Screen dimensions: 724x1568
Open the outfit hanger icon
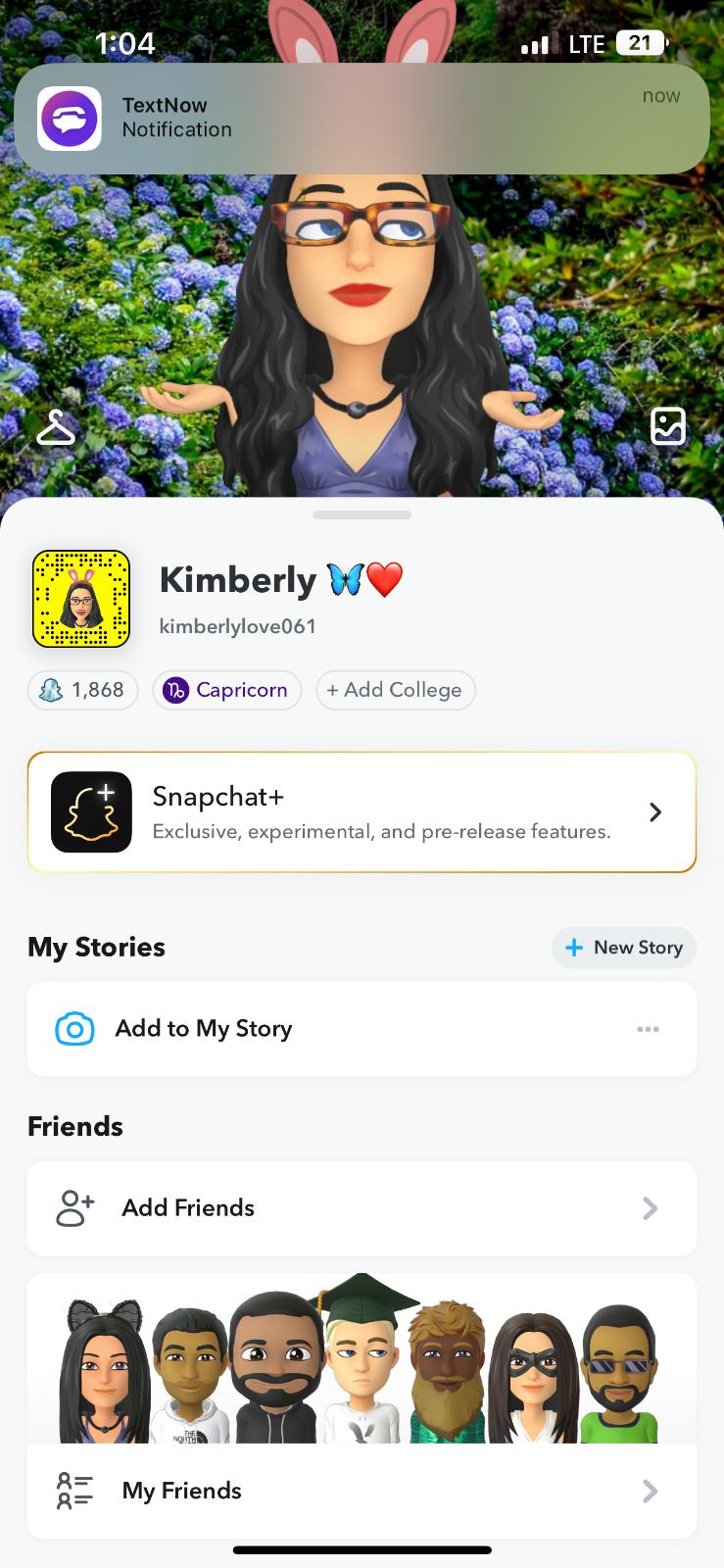(x=56, y=427)
